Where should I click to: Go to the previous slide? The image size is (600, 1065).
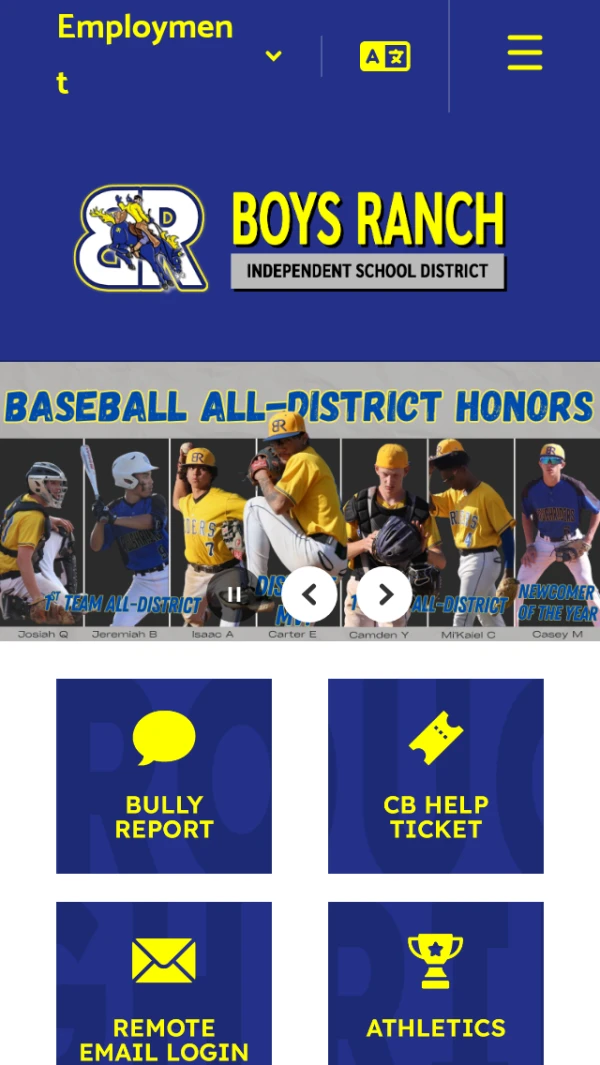tap(309, 594)
